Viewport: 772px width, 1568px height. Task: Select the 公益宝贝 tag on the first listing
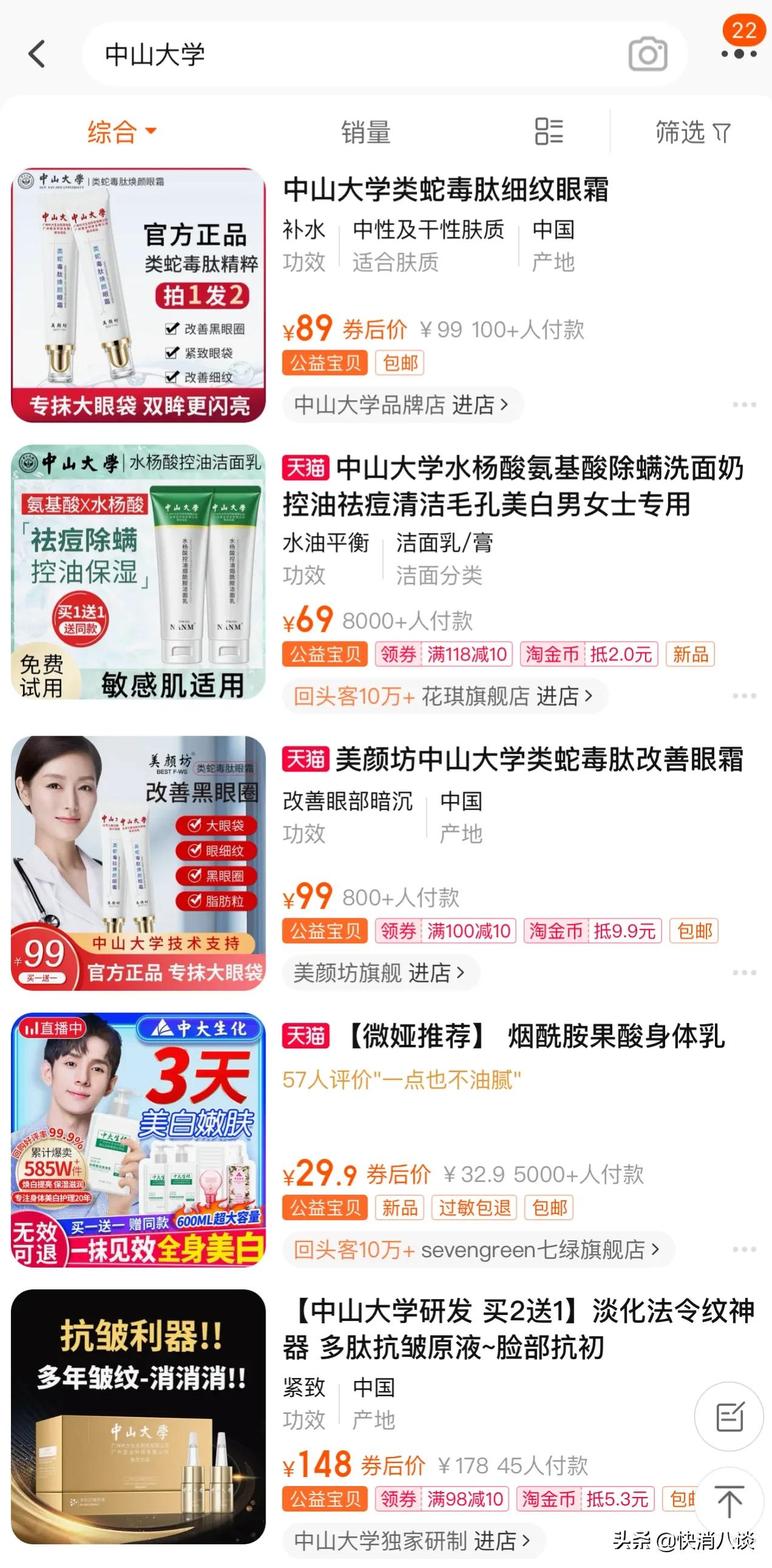tap(324, 363)
